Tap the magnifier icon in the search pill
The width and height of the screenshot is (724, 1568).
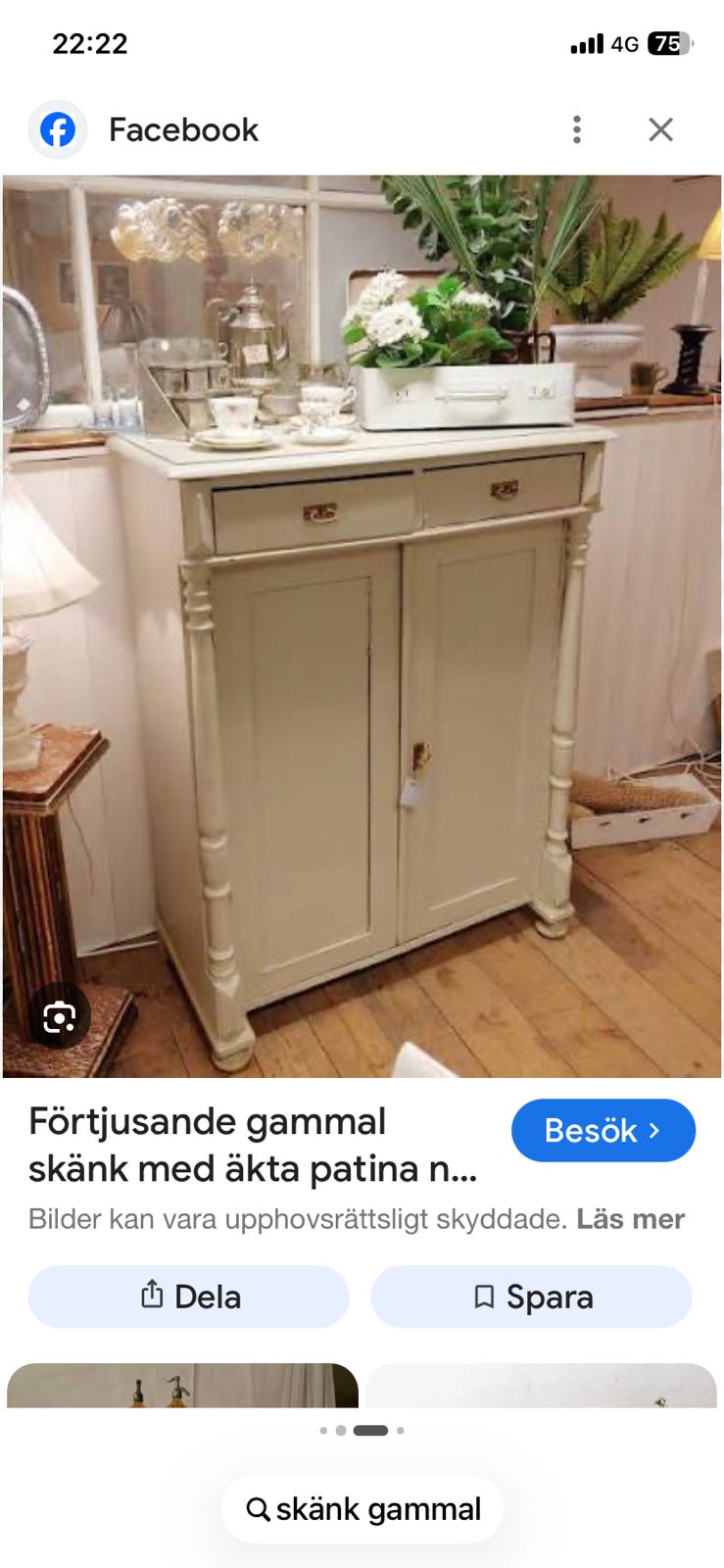click(x=258, y=1508)
